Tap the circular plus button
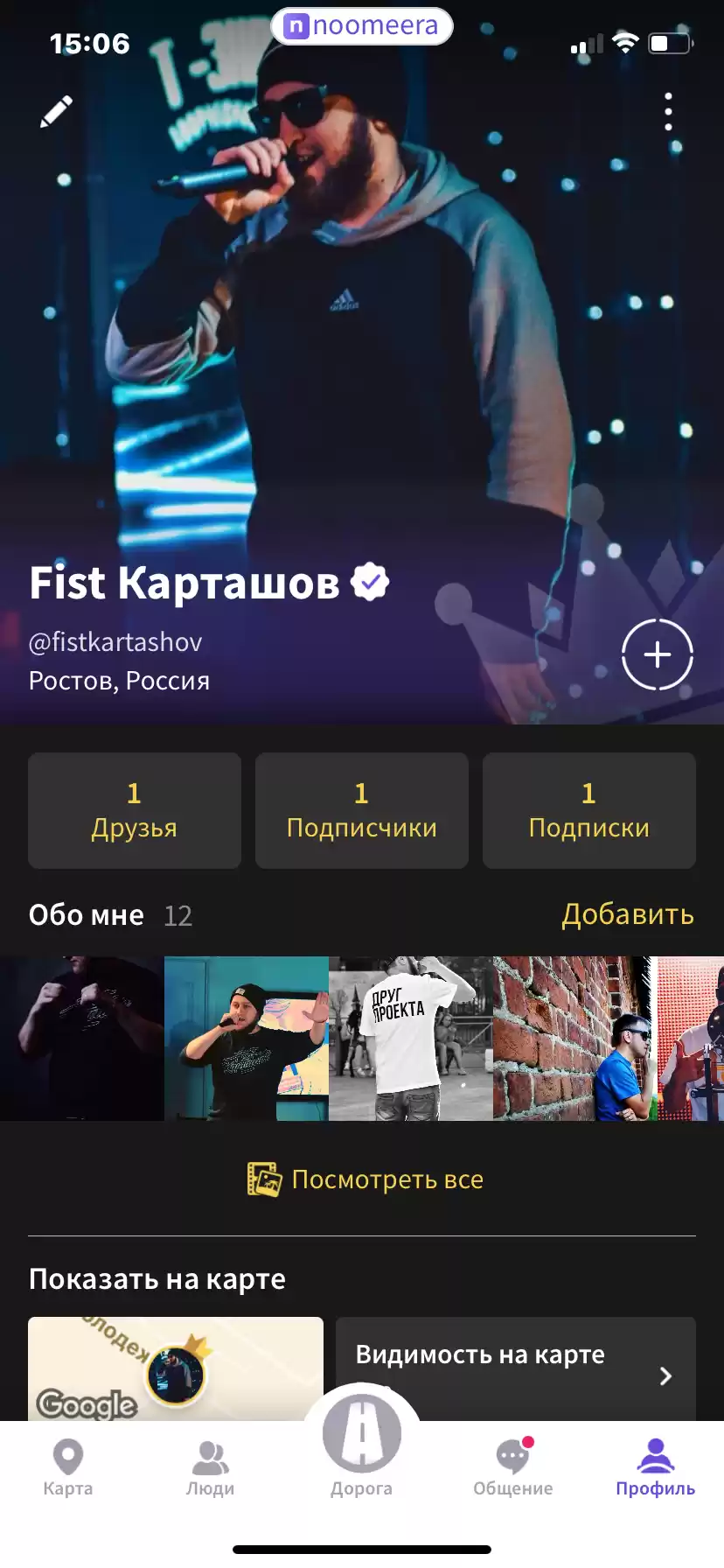 (658, 654)
